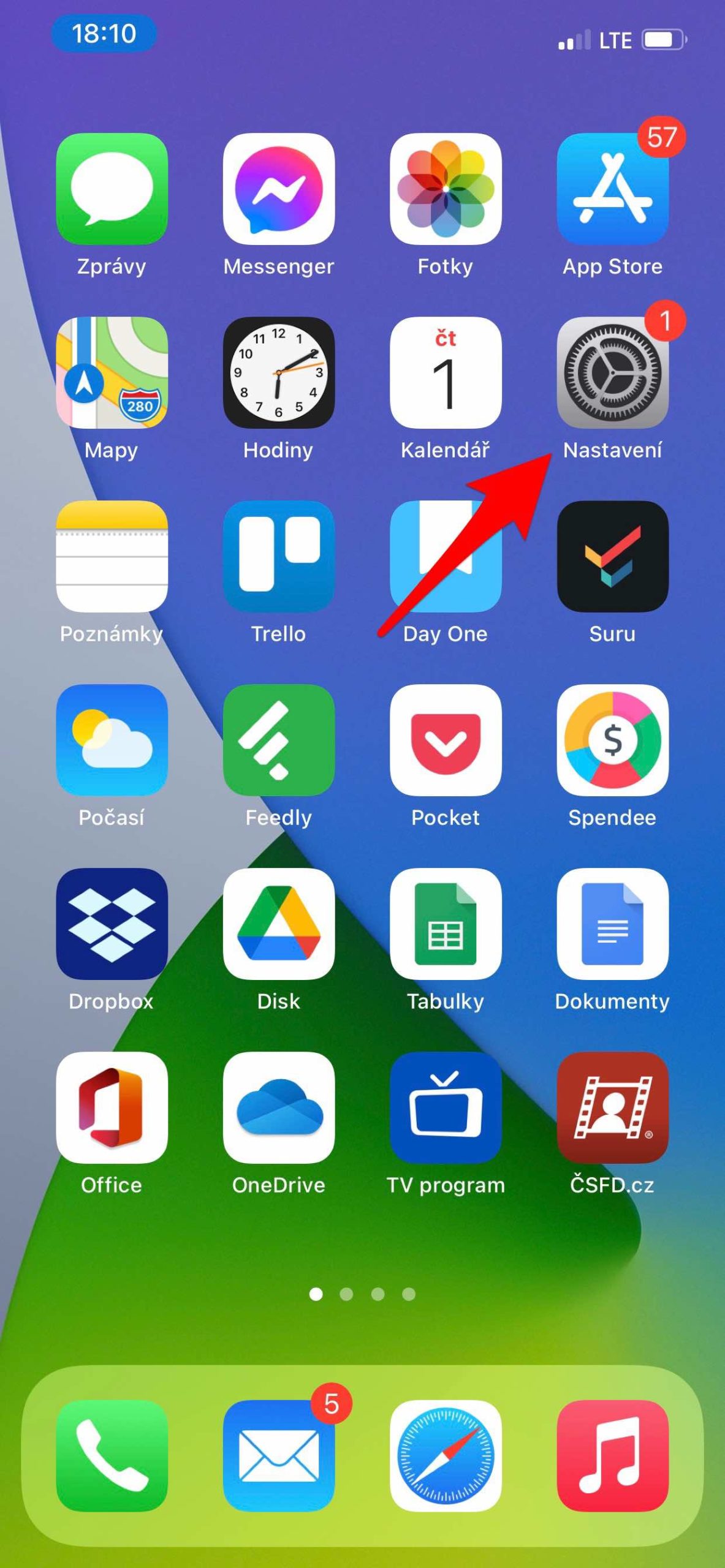Launch the Pocket app

pos(446,741)
